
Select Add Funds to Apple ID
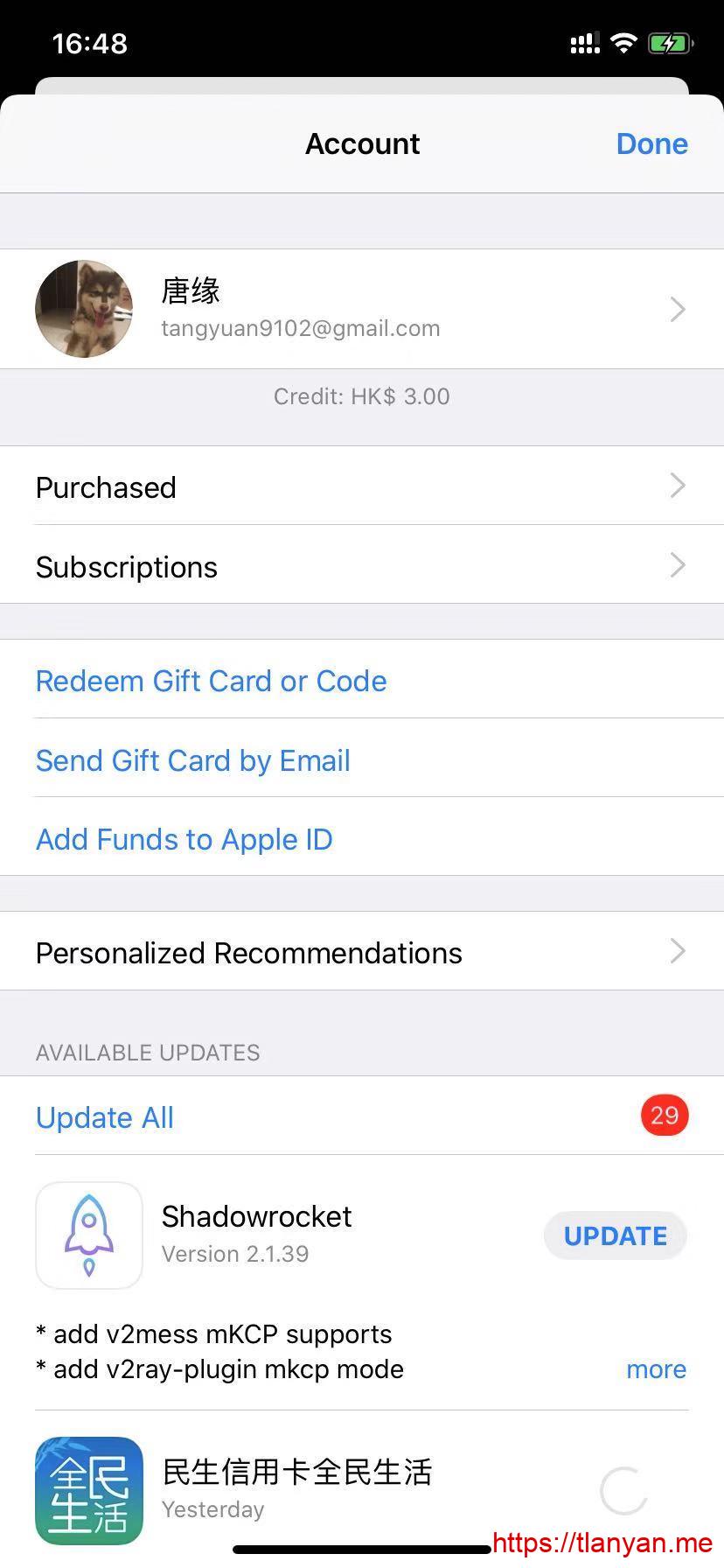[x=184, y=839]
